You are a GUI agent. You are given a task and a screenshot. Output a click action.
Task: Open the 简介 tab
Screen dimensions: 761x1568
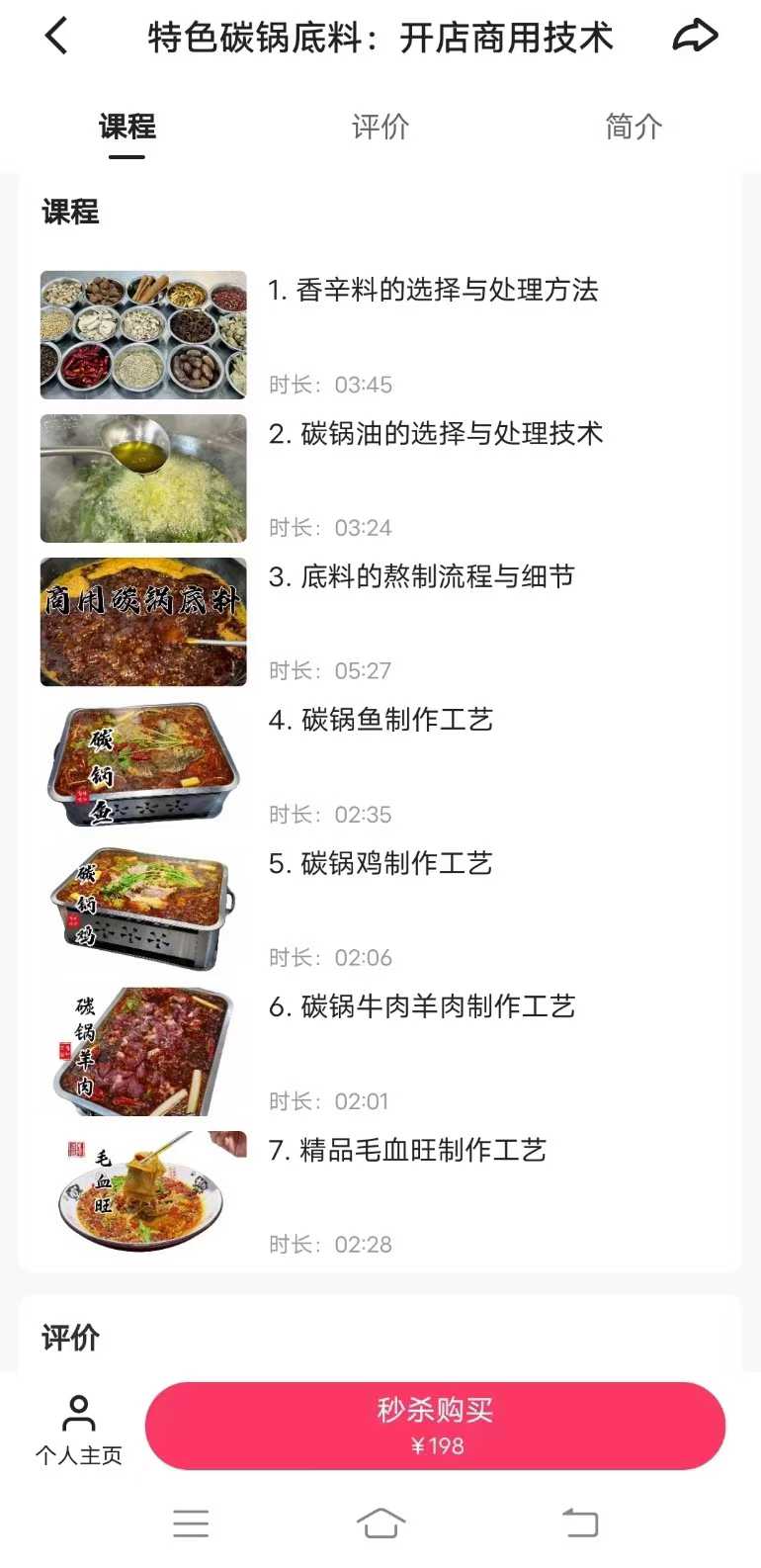633,126
